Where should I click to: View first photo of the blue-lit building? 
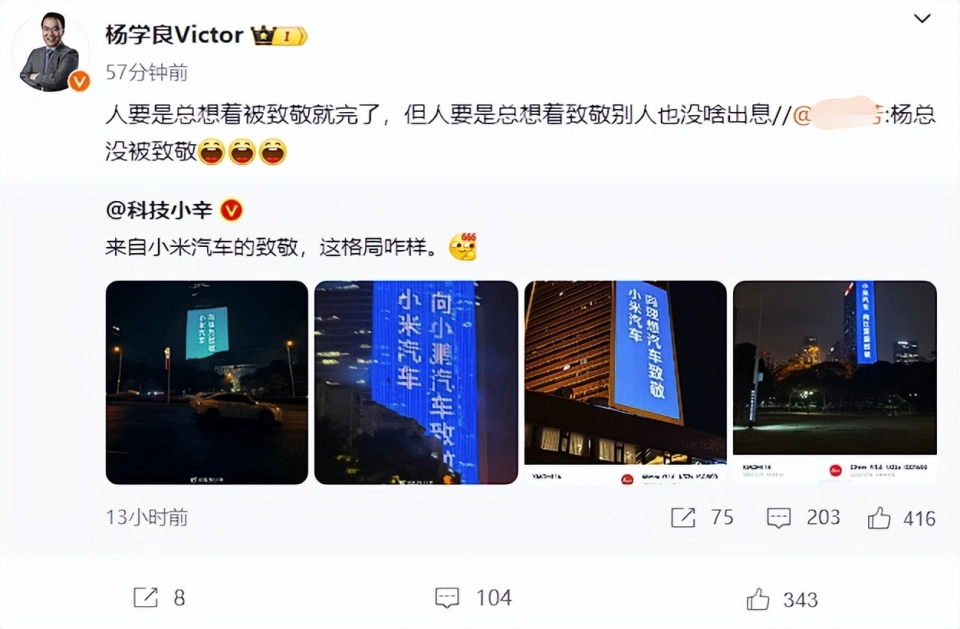click(x=207, y=382)
